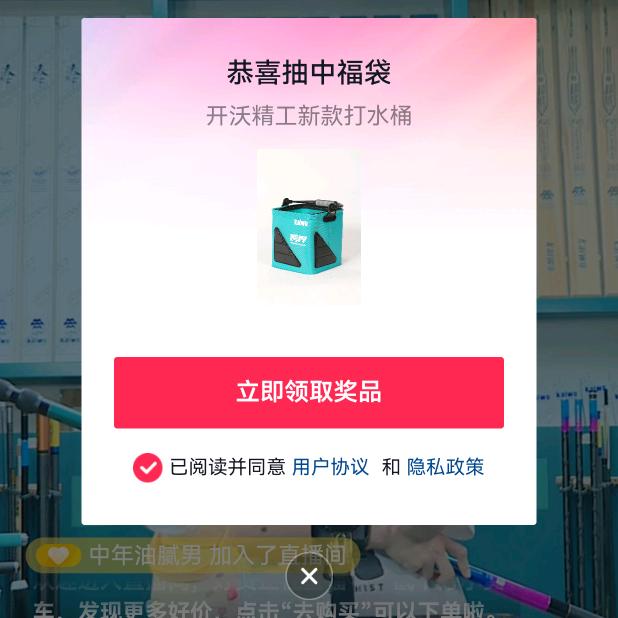Uncheck the 已阅读并同意 agreement checkbox
Viewport: 618px width, 618px height.
coord(147,467)
